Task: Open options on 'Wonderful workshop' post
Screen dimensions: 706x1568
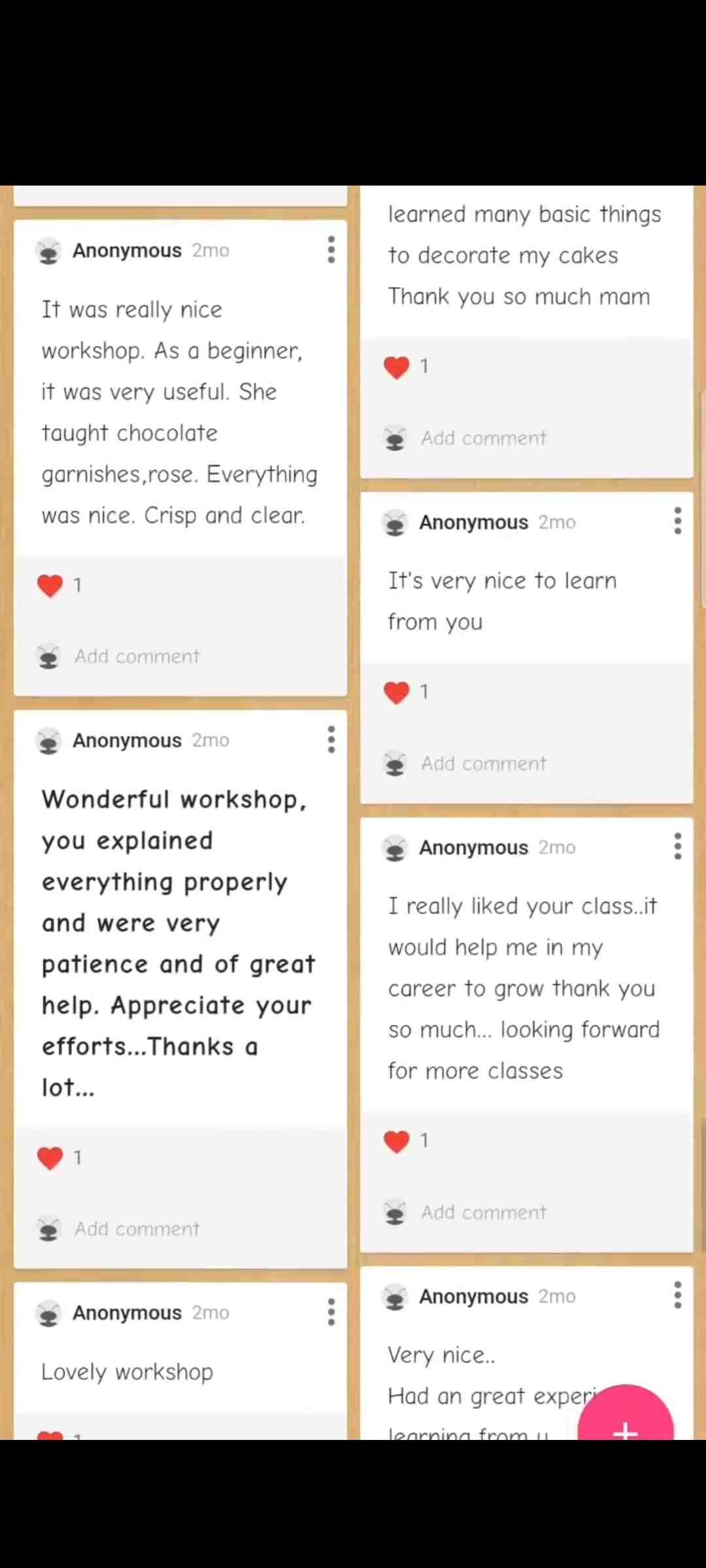Action: pyautogui.click(x=331, y=740)
